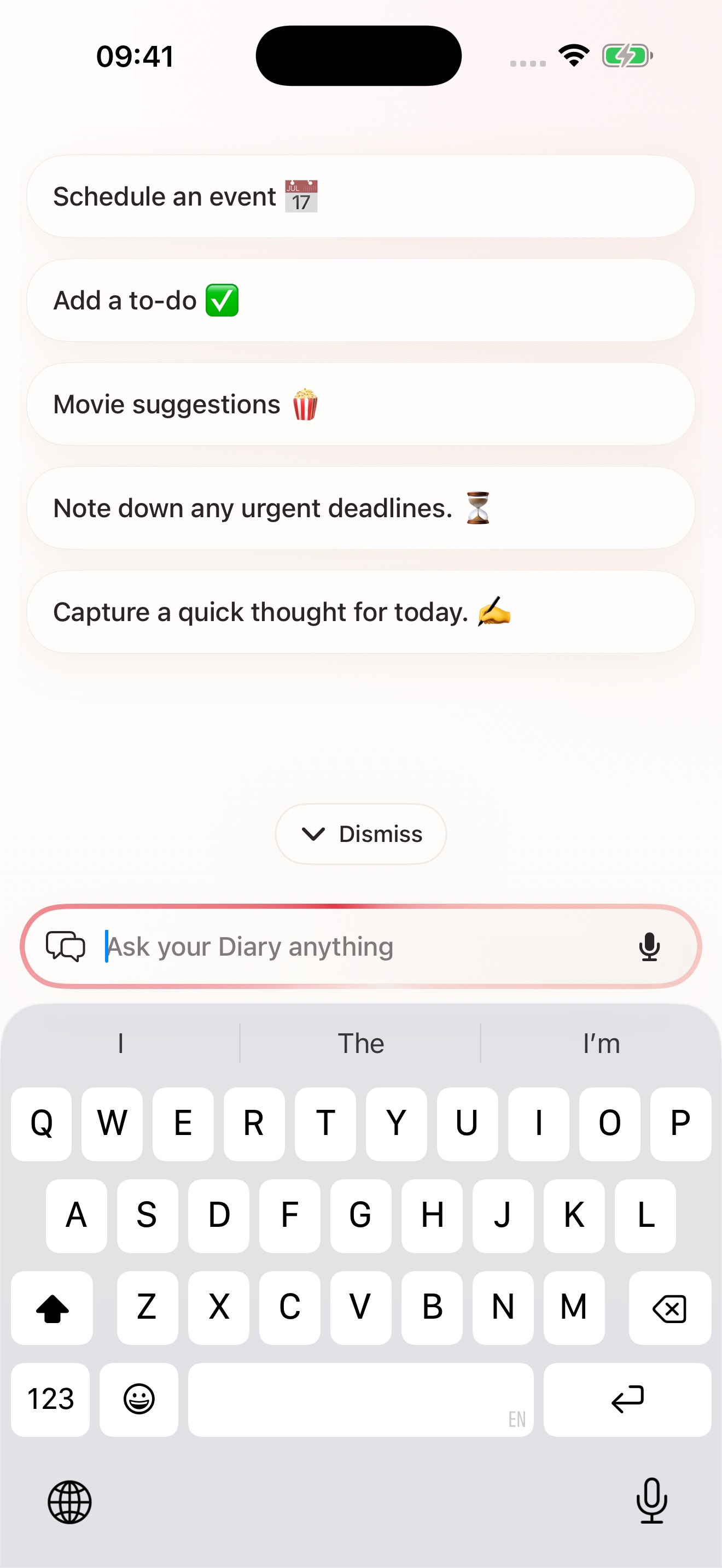This screenshot has width=722, height=1568.
Task: Tap the spacebar
Action: (x=360, y=1400)
